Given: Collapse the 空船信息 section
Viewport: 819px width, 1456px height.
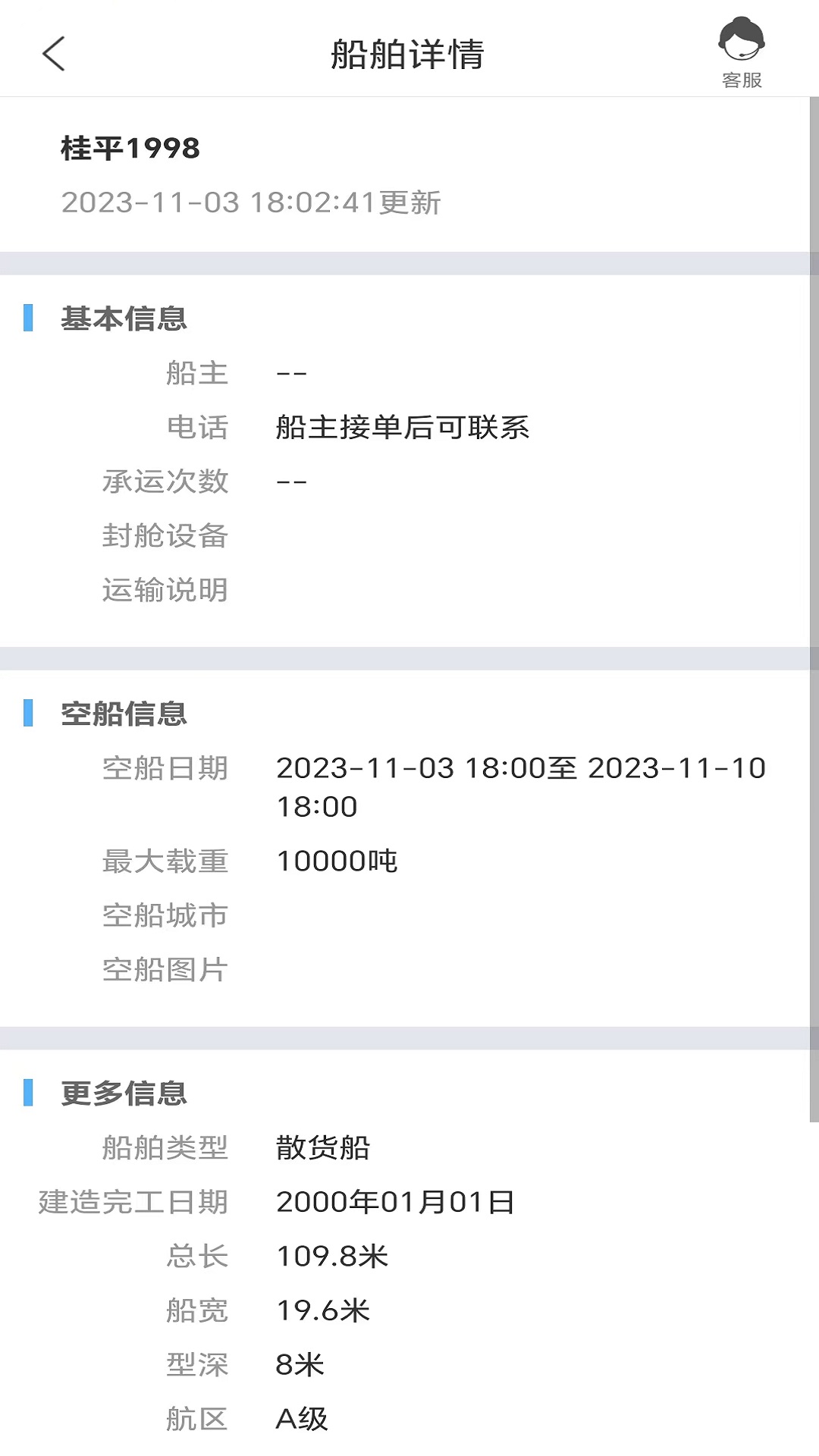Looking at the screenshot, I should (x=124, y=714).
